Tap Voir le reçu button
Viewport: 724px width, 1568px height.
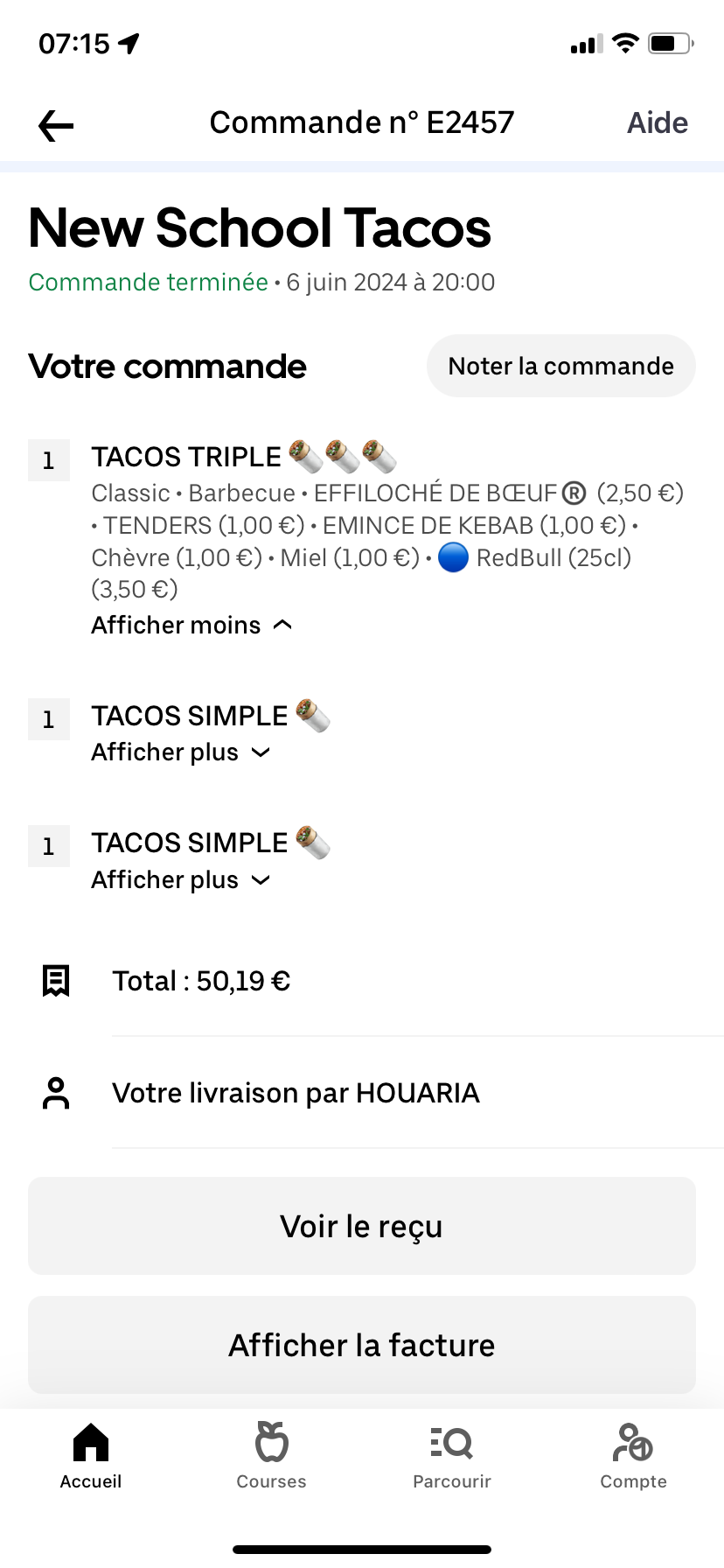point(362,1226)
